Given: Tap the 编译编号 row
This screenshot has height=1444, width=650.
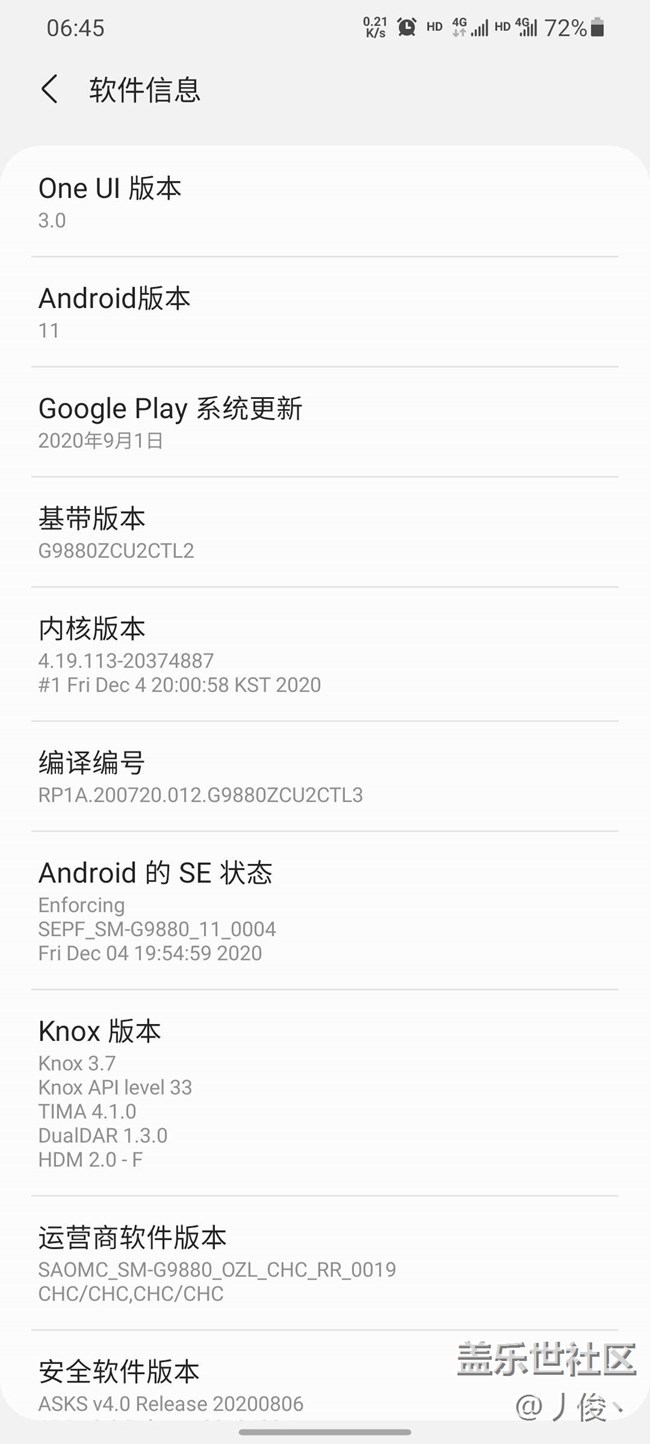Looking at the screenshot, I should pos(324,777).
